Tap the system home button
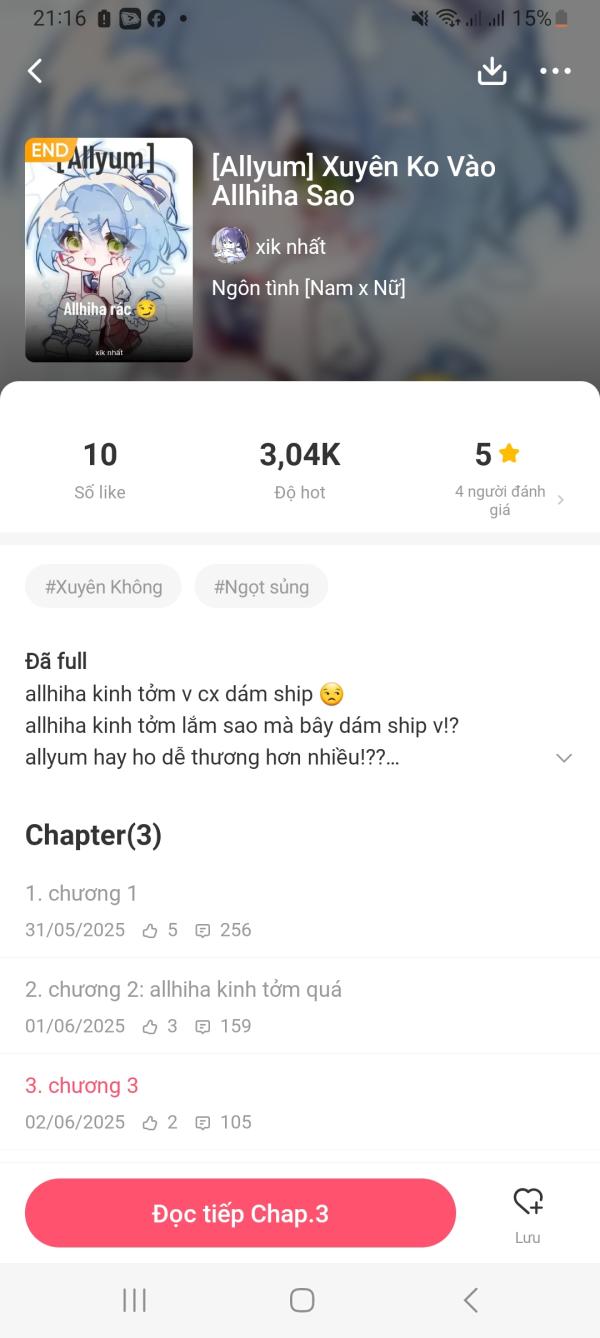 pyautogui.click(x=301, y=1300)
